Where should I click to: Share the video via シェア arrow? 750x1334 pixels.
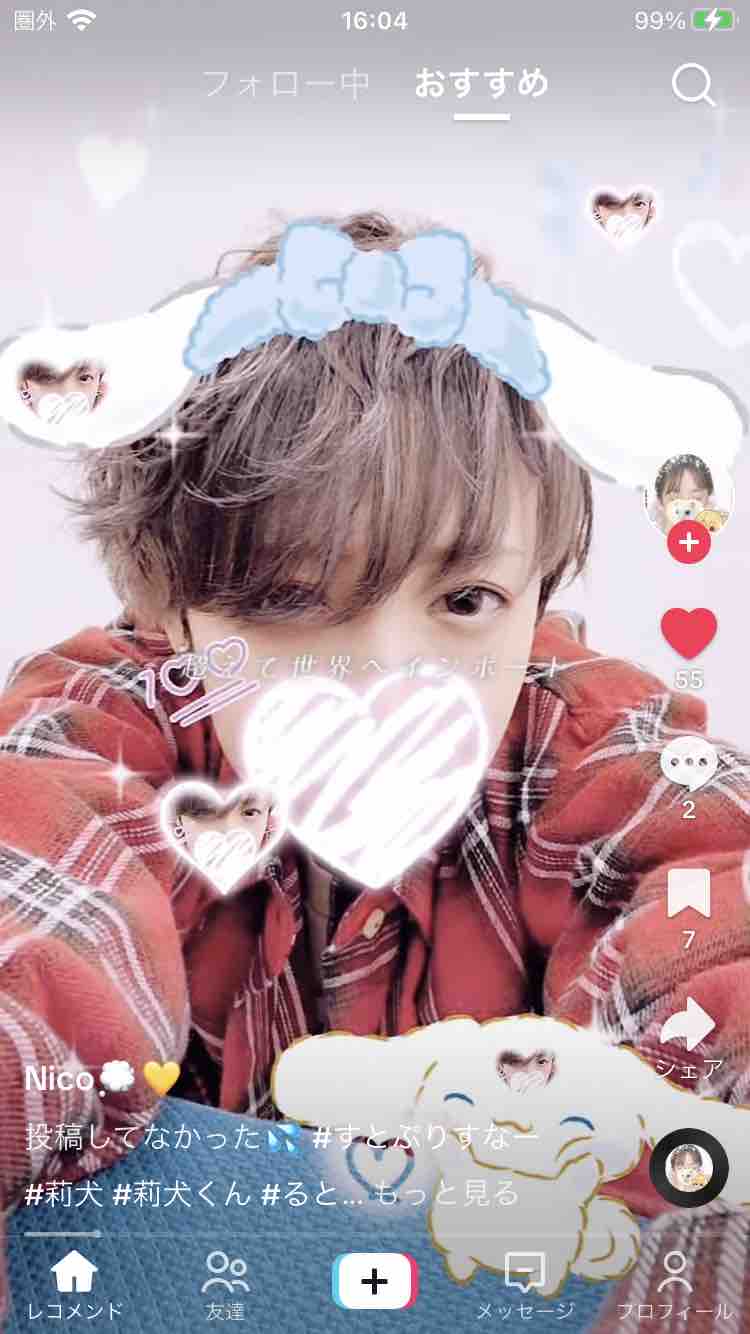[x=689, y=1024]
